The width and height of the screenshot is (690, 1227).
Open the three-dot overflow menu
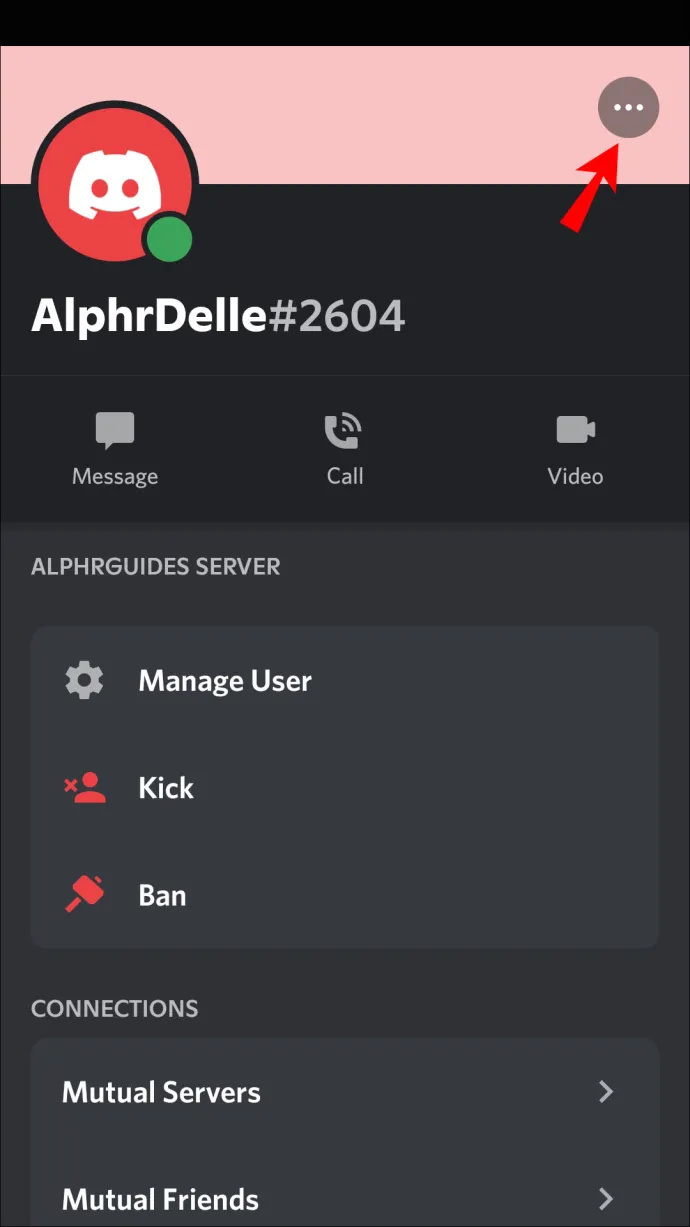[x=628, y=107]
